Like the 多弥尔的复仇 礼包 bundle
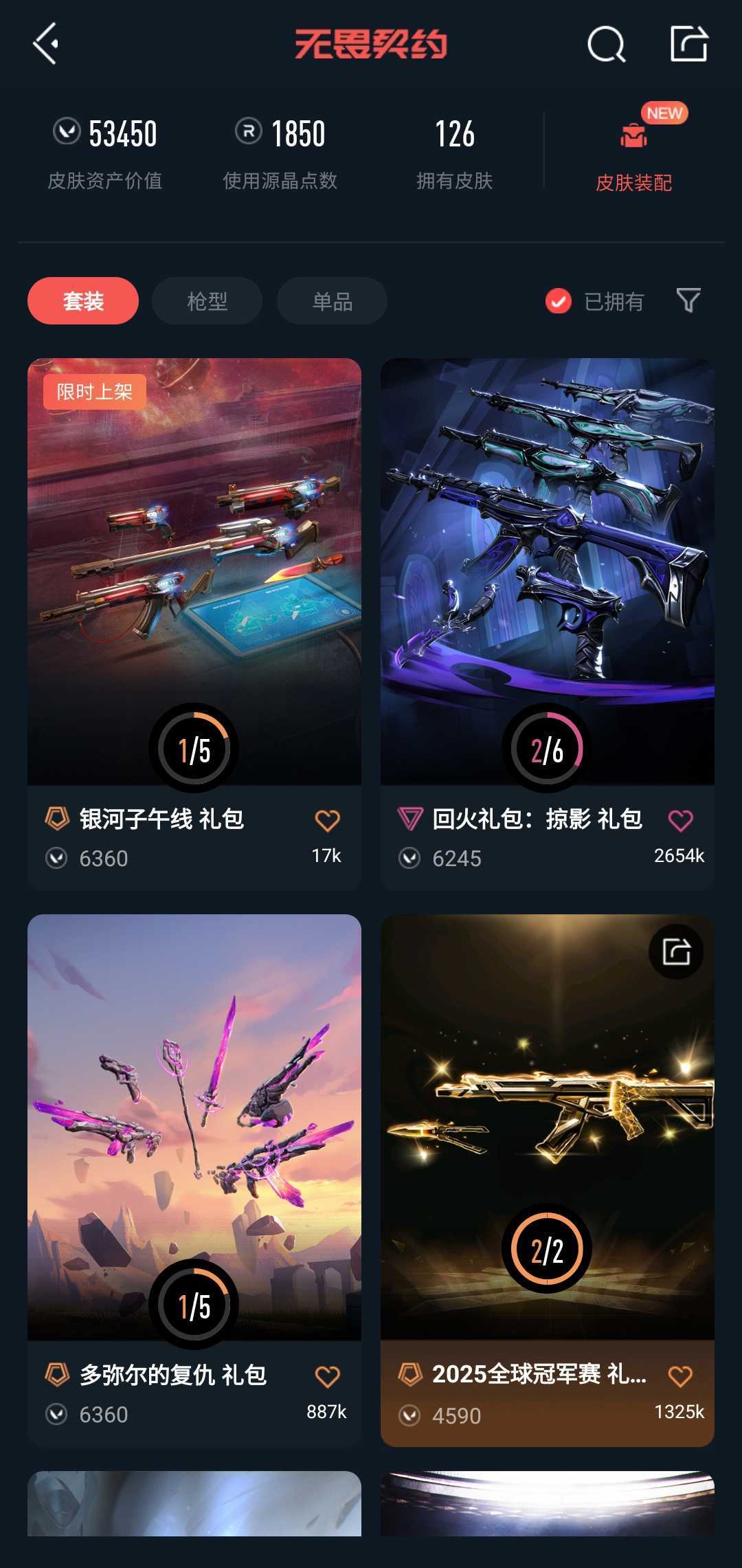742x1568 pixels. [328, 1376]
